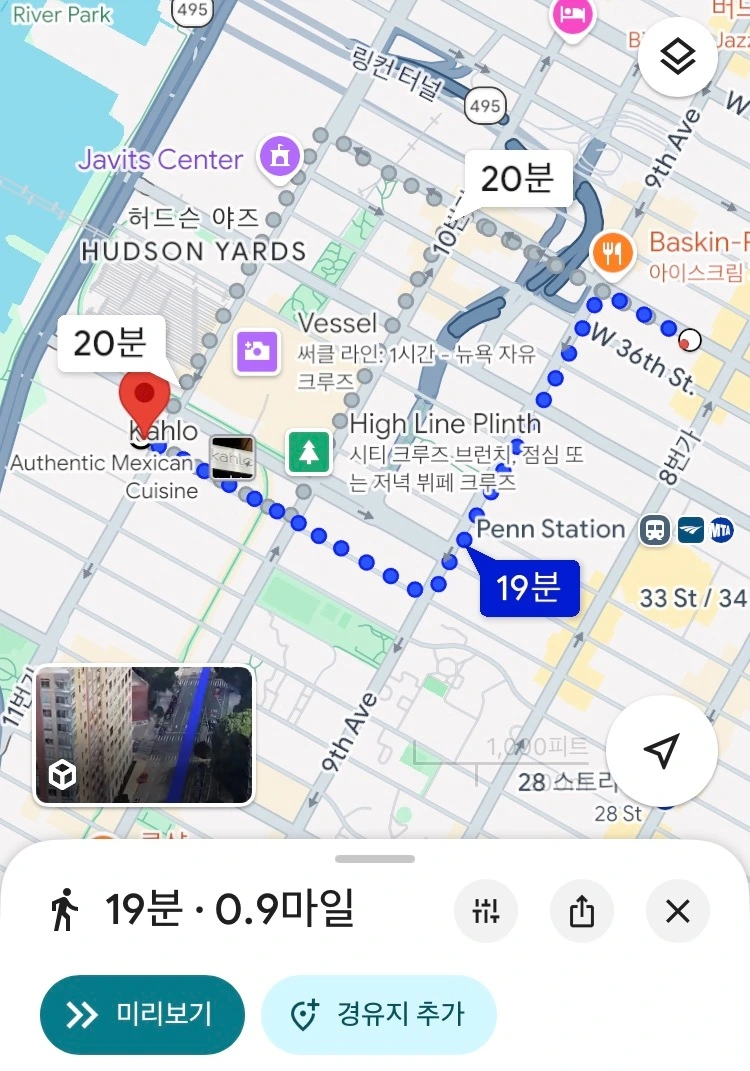Open route options settings
The image size is (750, 1071).
pos(486,911)
